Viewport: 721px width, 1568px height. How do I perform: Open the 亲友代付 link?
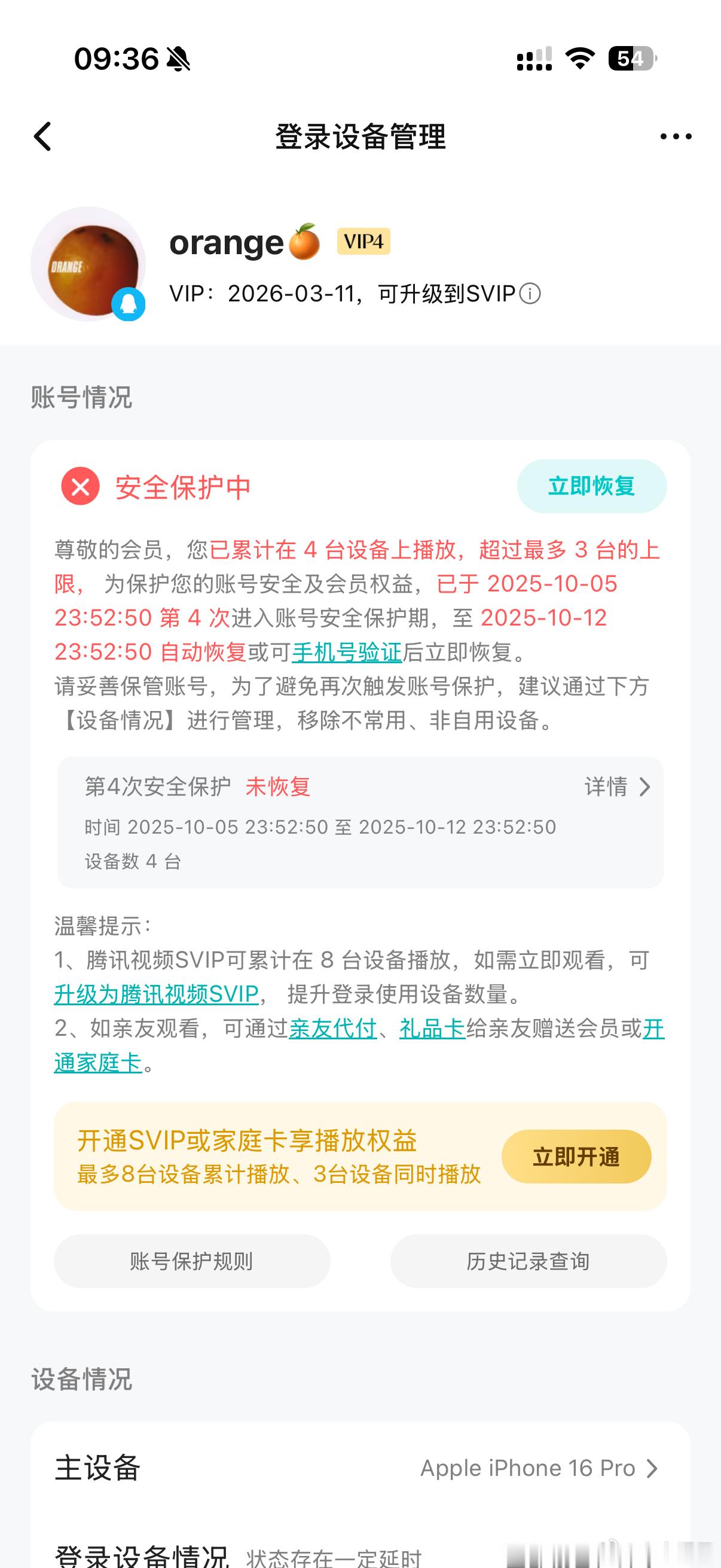pos(332,1029)
